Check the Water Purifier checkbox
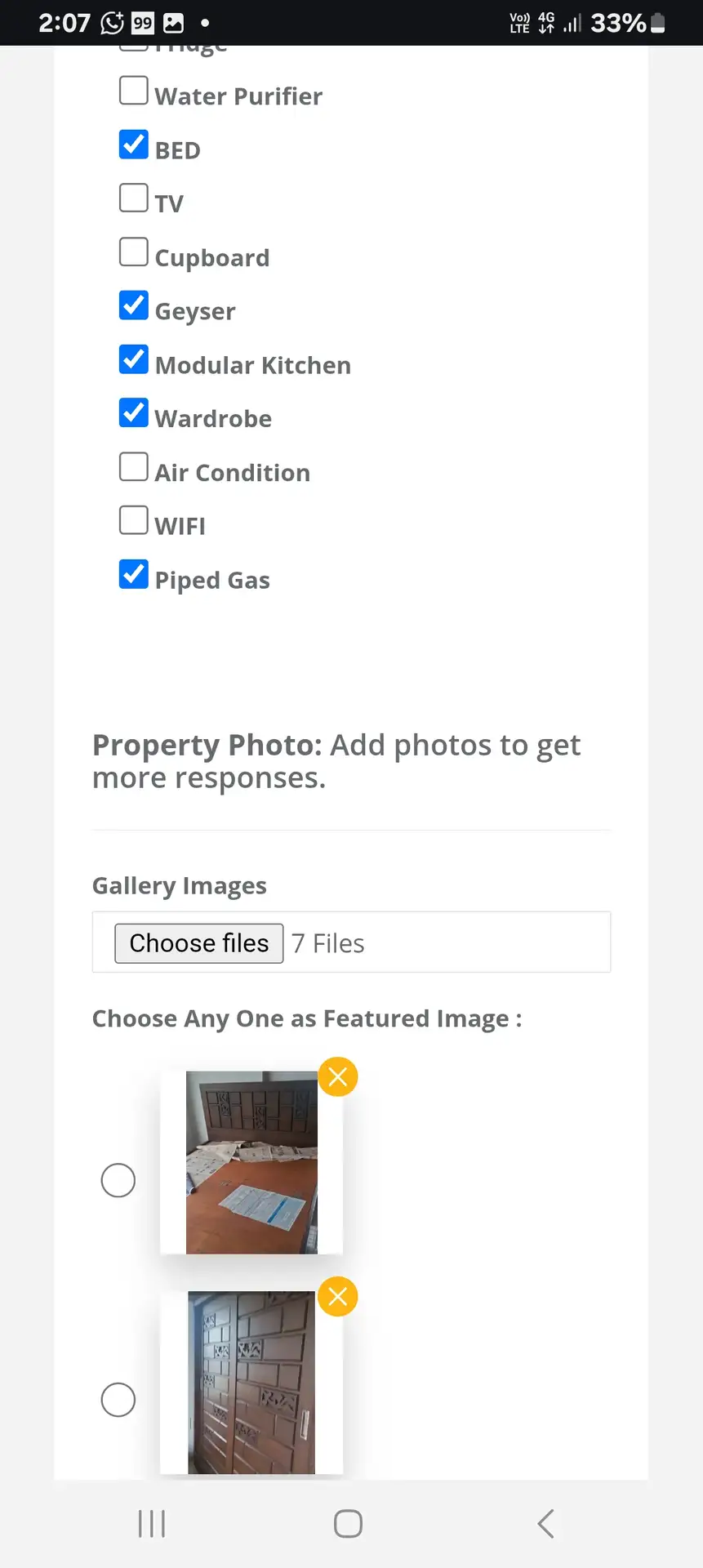The height and width of the screenshot is (1568, 703). click(134, 91)
